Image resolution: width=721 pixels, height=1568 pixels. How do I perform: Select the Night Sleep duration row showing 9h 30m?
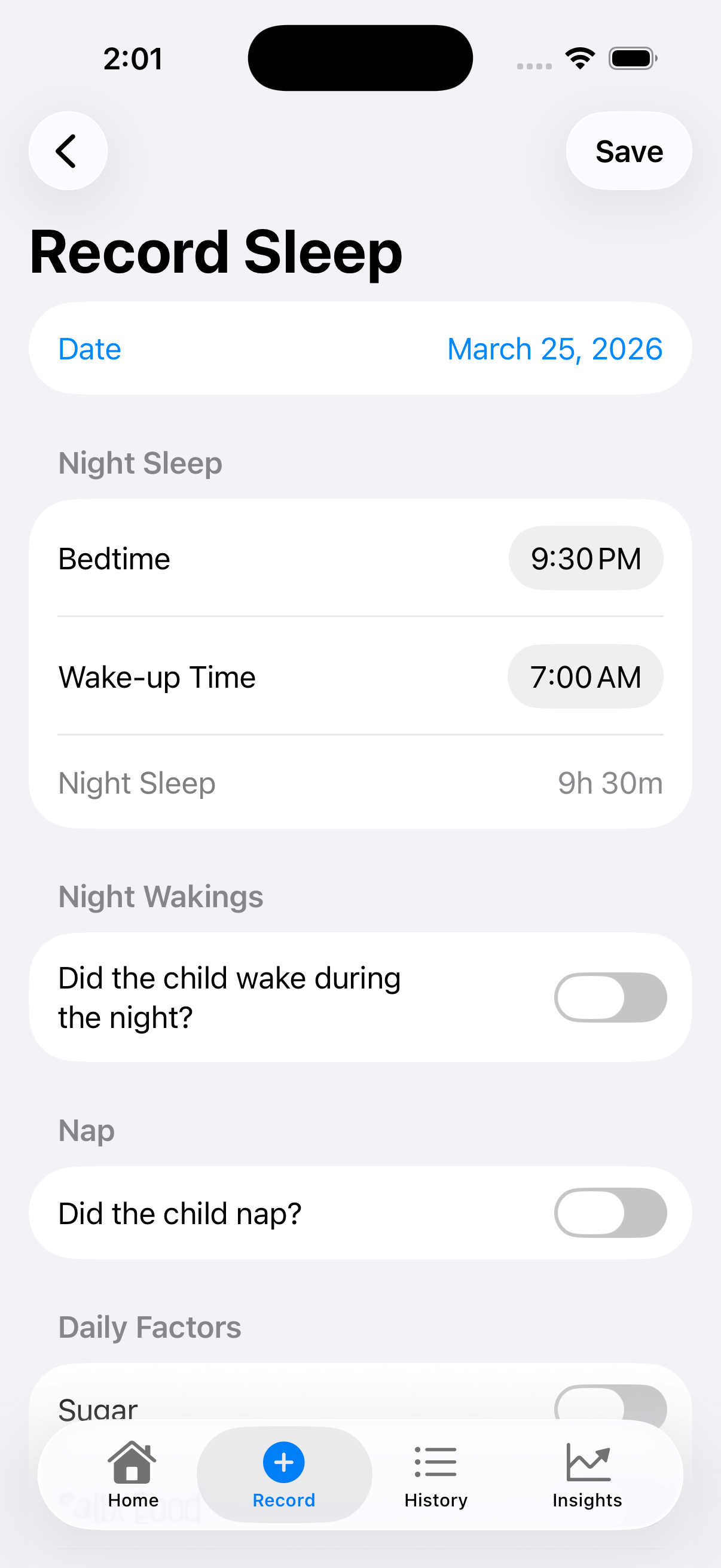click(x=360, y=783)
